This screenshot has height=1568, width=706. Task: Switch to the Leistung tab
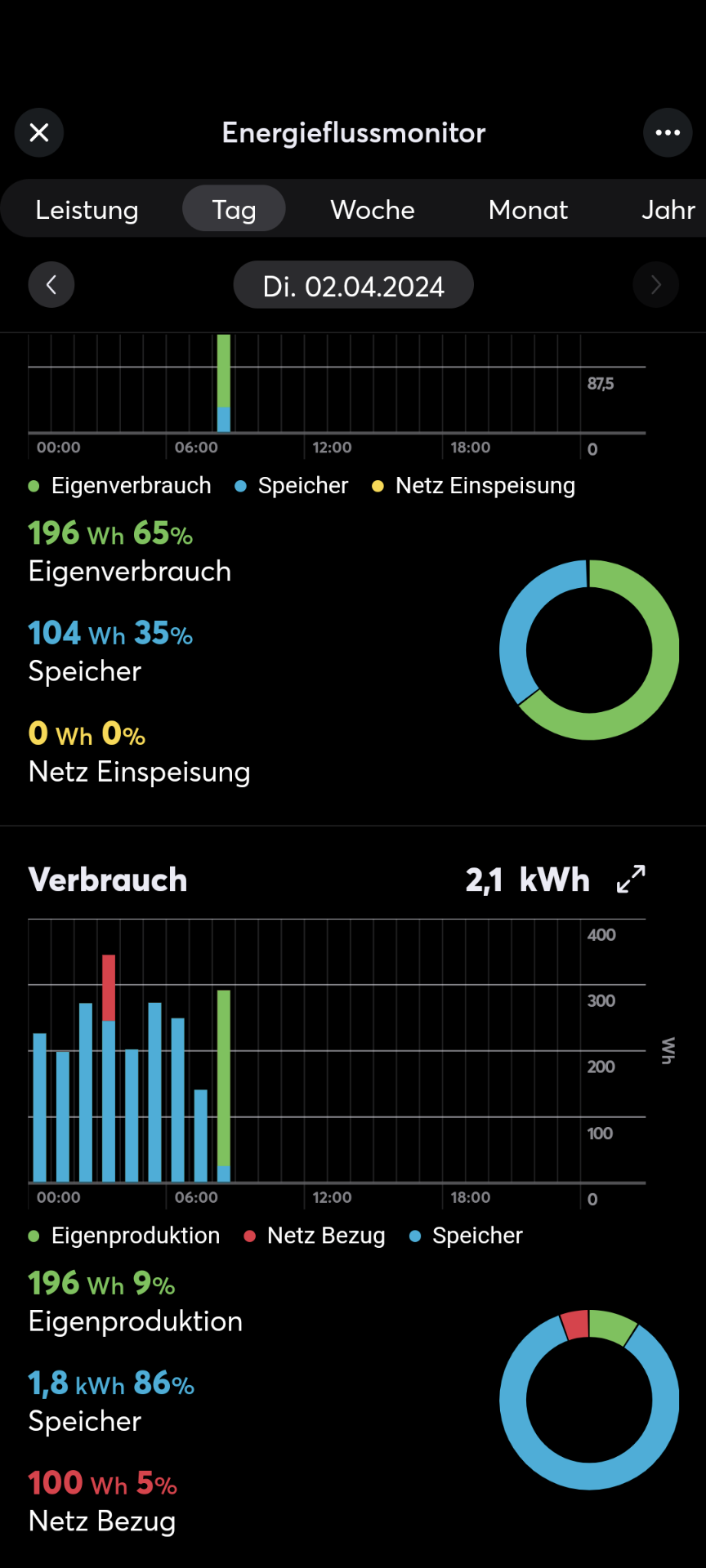point(87,210)
